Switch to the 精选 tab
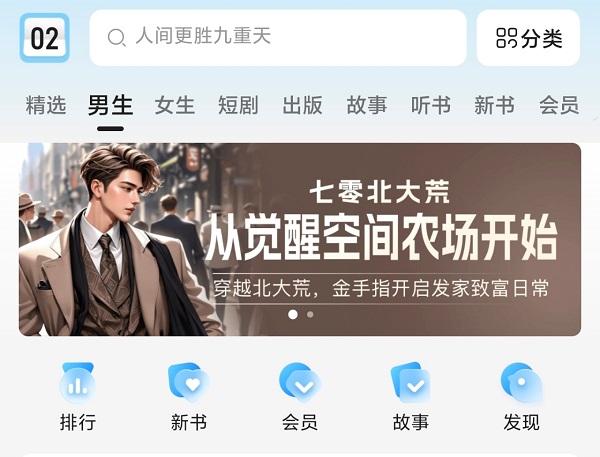The height and width of the screenshot is (457, 600). click(x=46, y=105)
